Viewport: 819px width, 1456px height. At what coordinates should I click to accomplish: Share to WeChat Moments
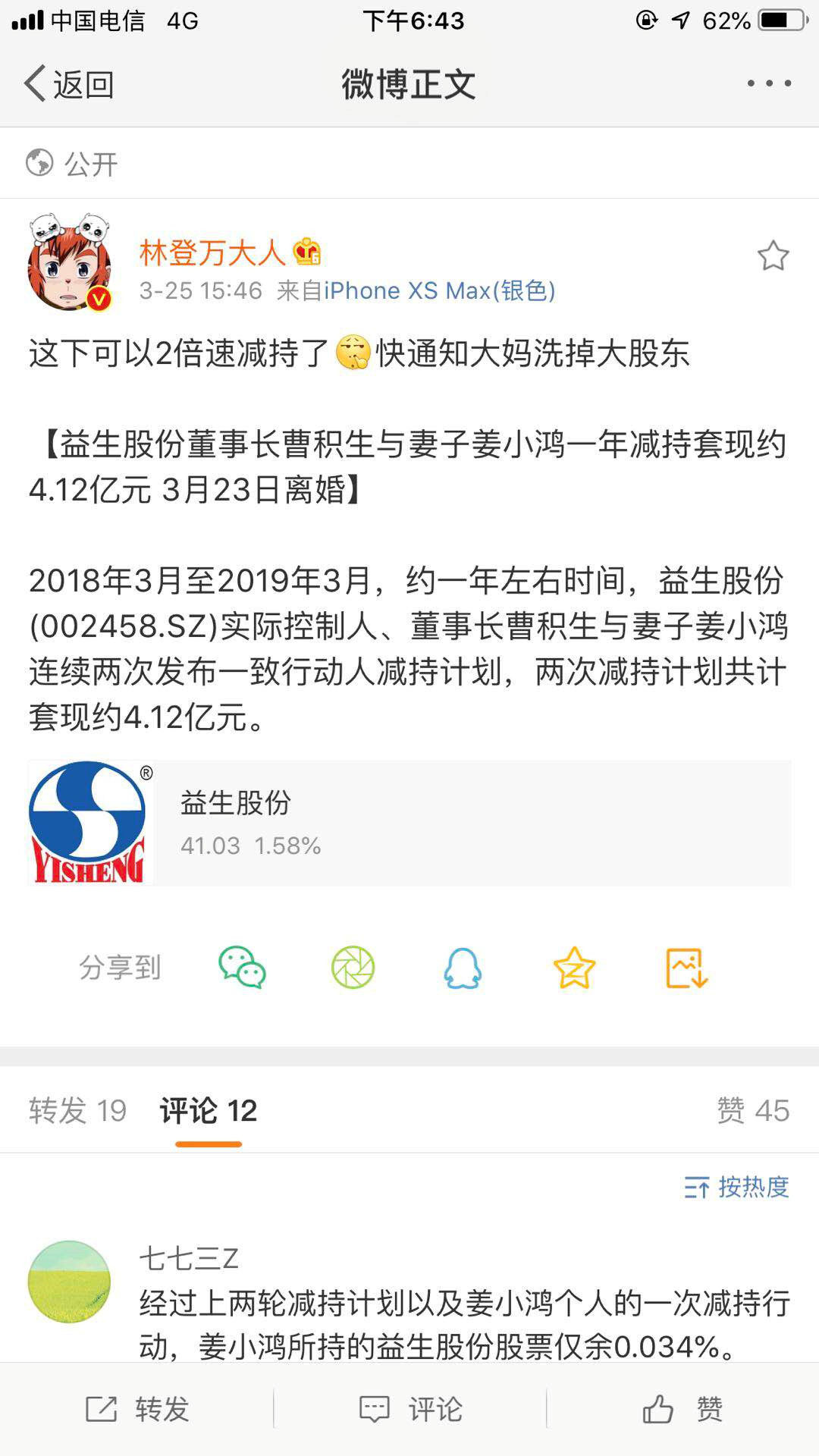click(353, 968)
